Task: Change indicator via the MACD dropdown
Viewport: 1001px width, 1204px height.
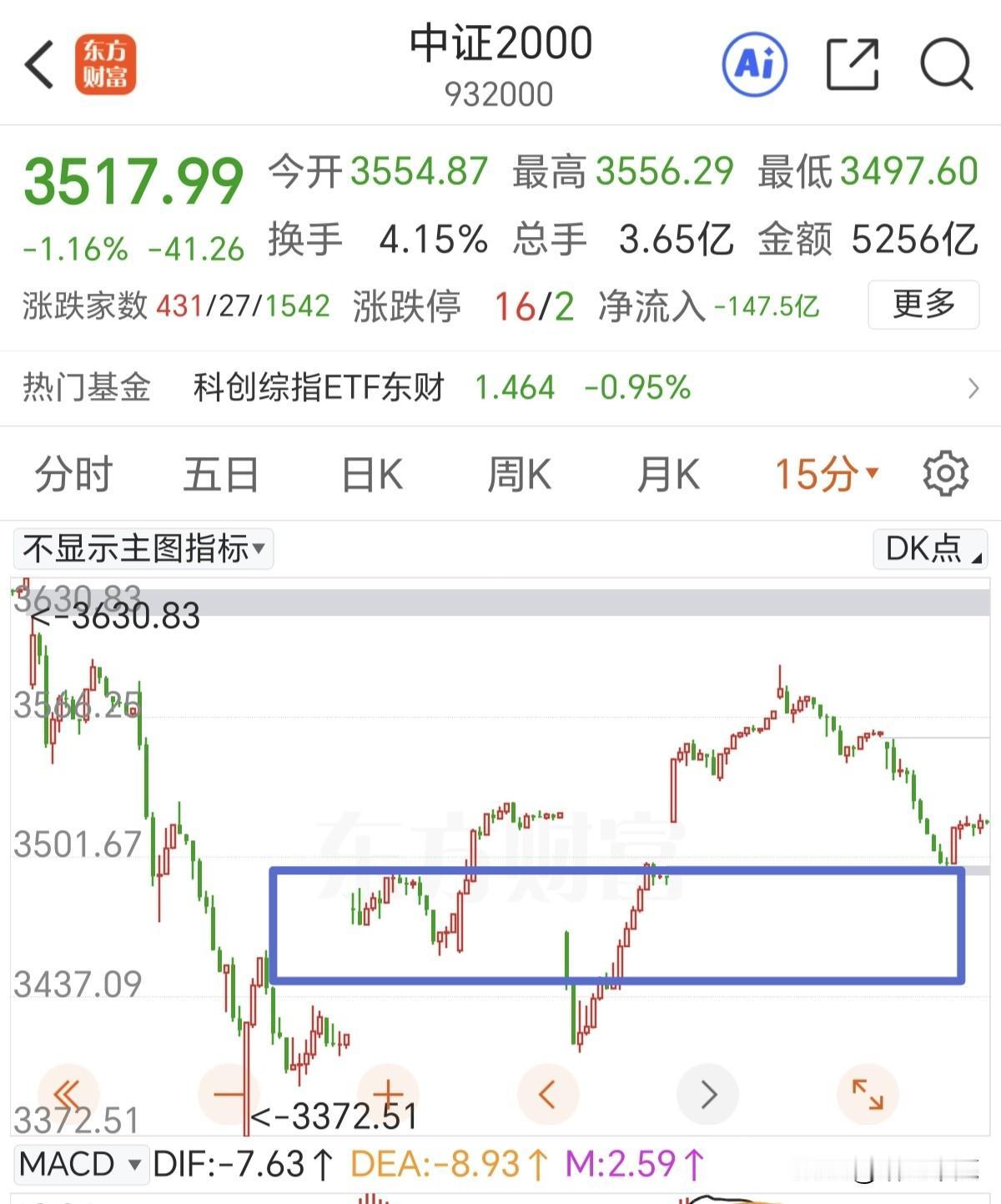Action: (79, 1162)
